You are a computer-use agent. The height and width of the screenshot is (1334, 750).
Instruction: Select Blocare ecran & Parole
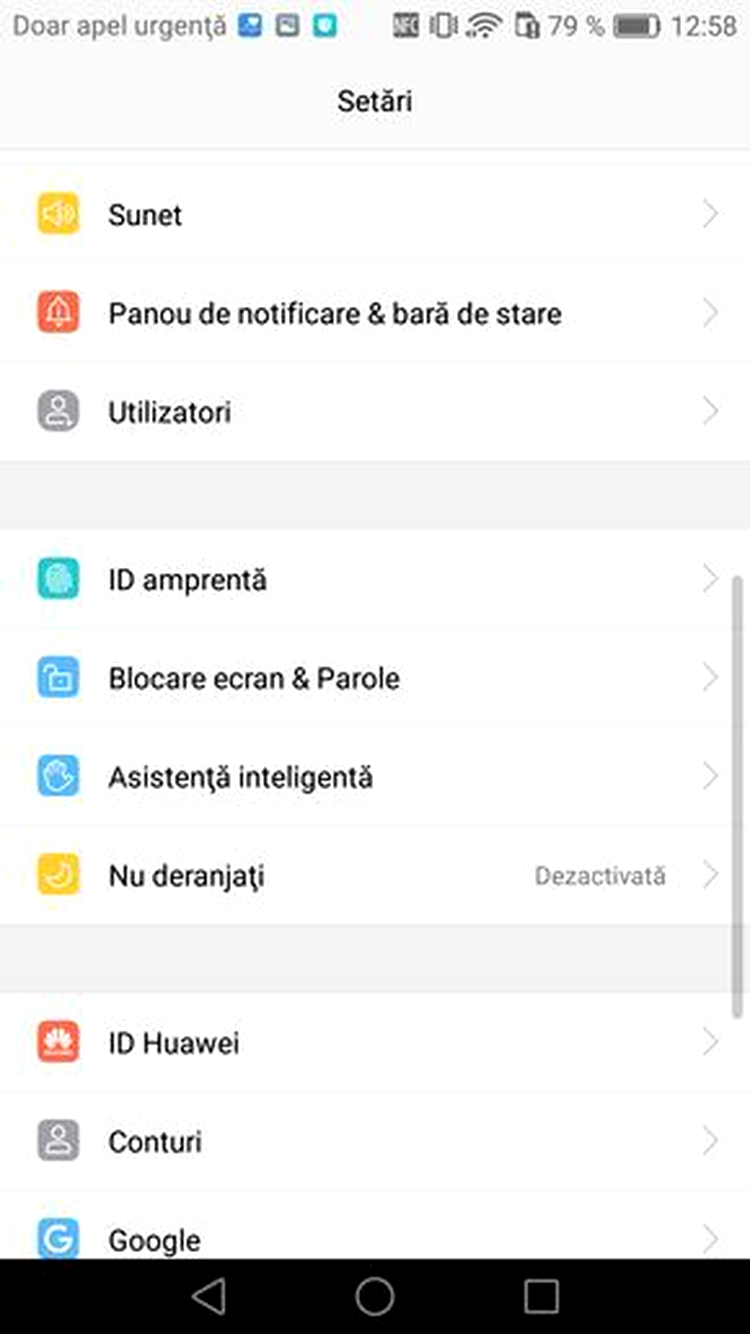tap(375, 678)
